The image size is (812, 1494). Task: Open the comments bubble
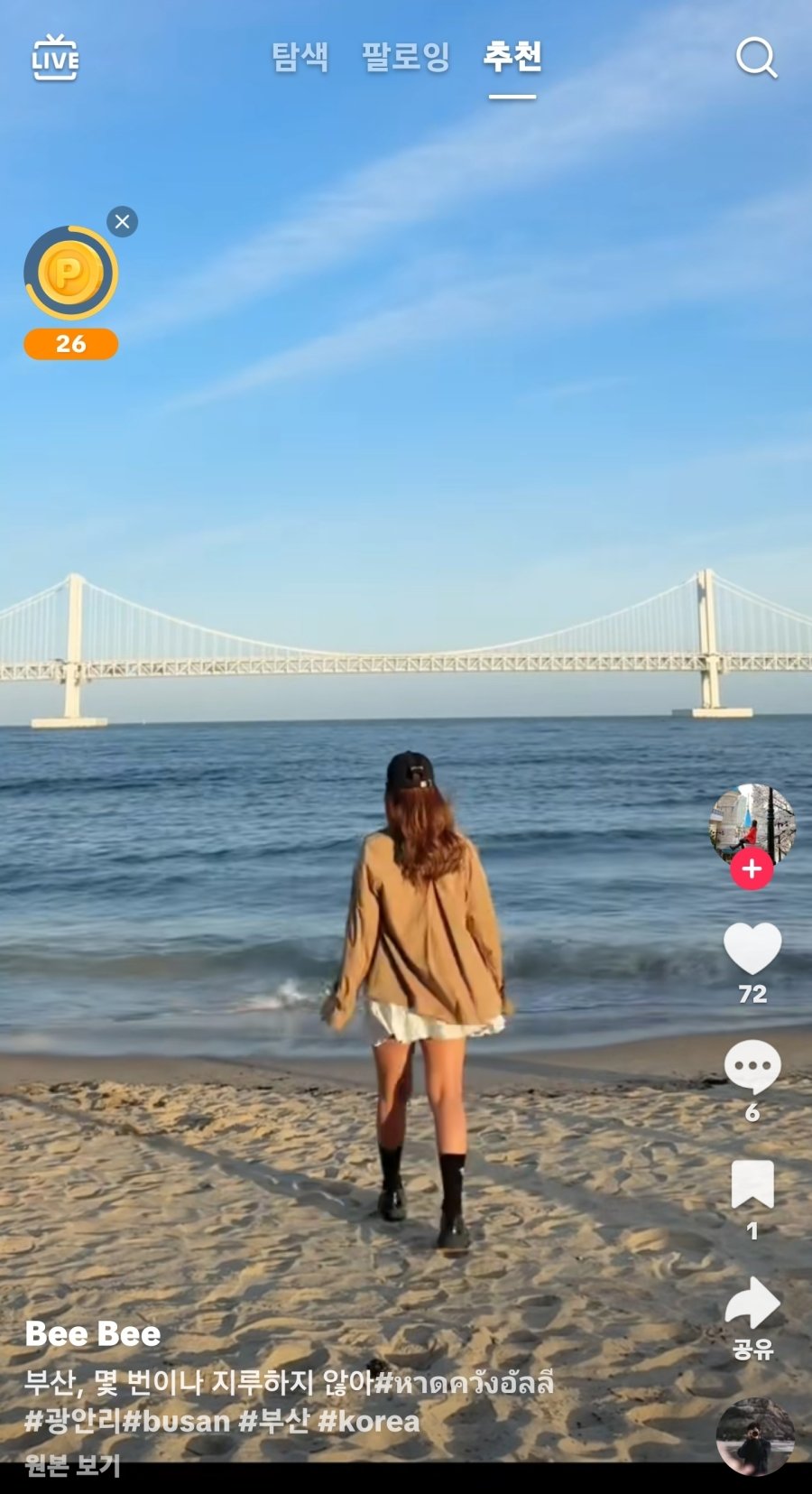[x=752, y=1066]
